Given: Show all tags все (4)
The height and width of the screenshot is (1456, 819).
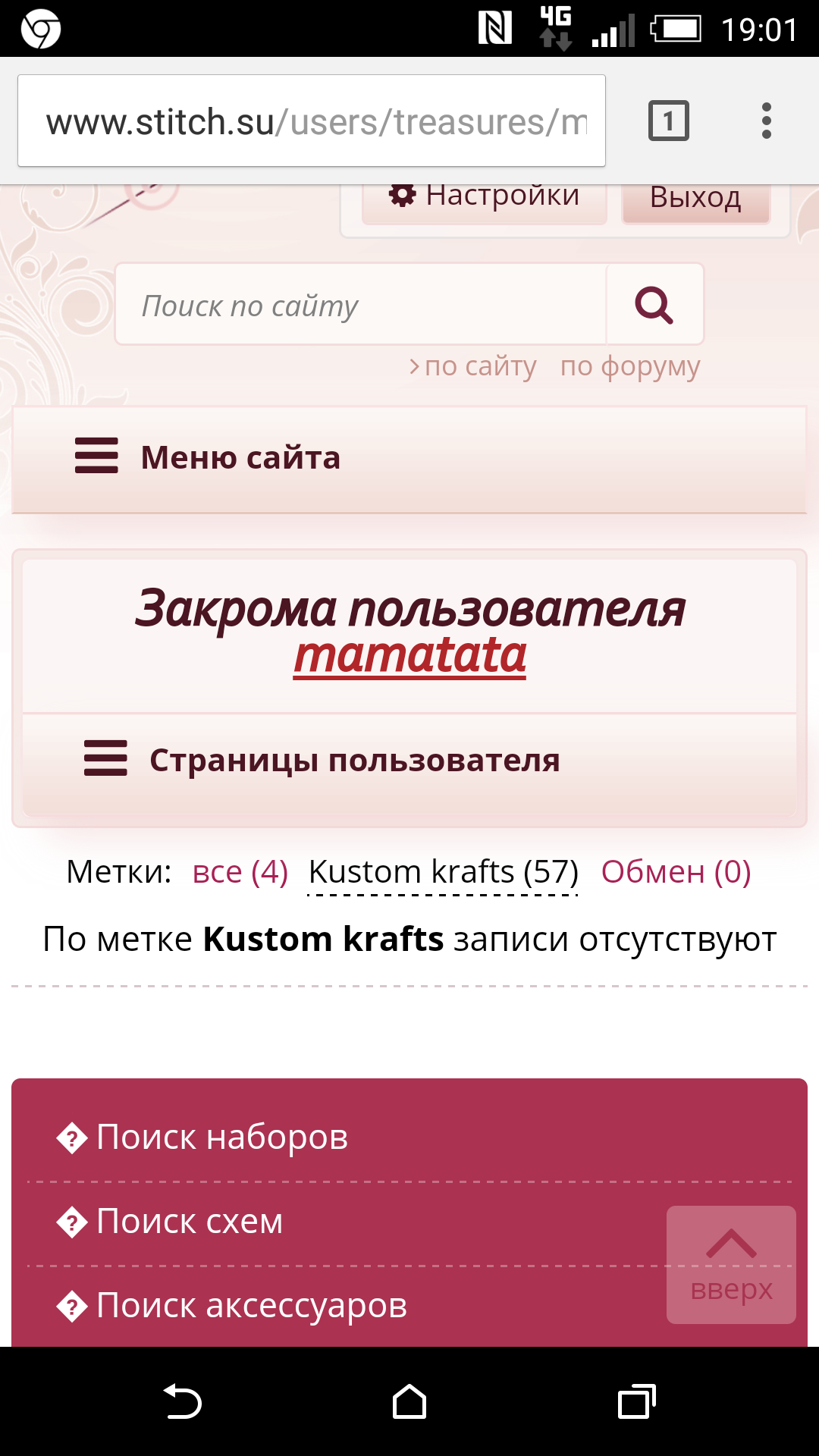Looking at the screenshot, I should click(x=240, y=872).
